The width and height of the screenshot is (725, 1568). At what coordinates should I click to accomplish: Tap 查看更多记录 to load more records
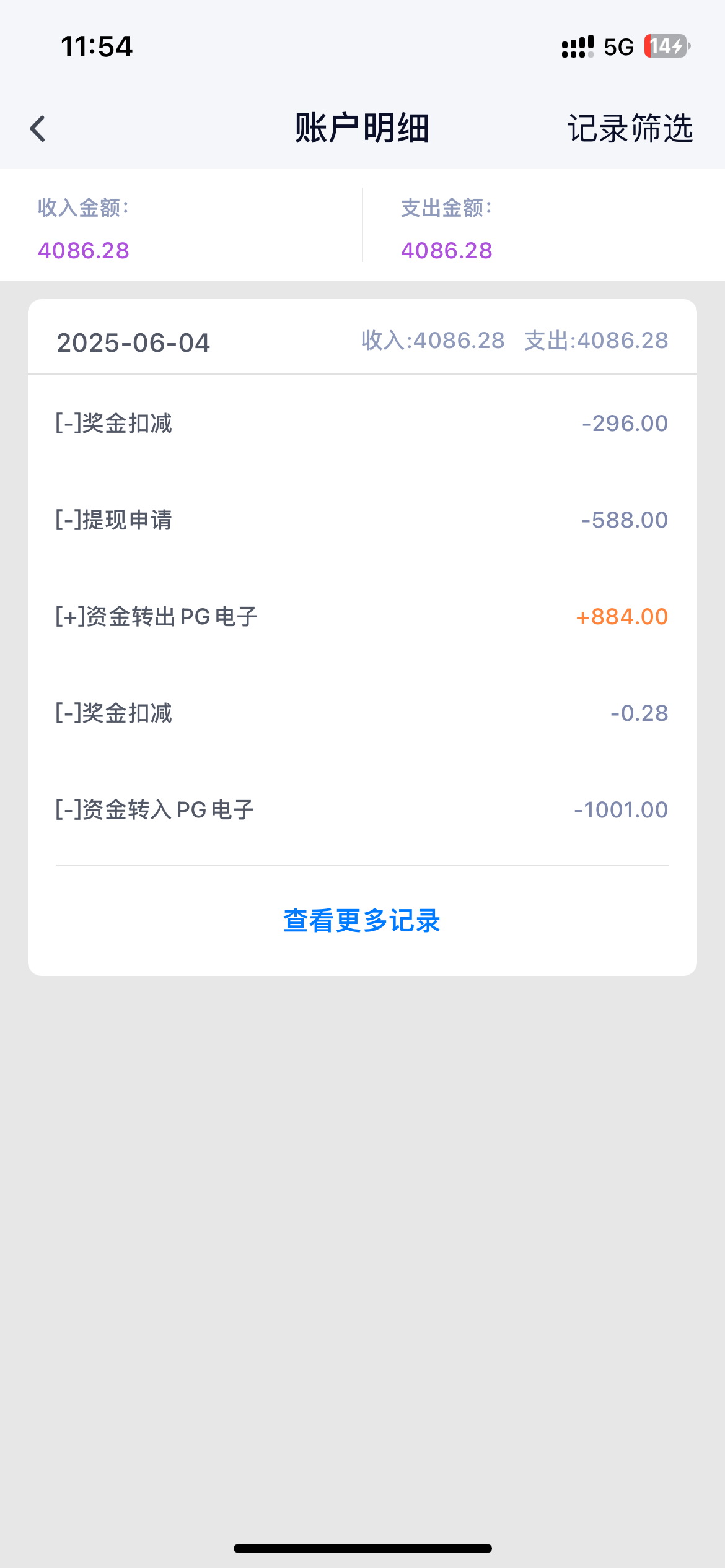click(x=362, y=921)
